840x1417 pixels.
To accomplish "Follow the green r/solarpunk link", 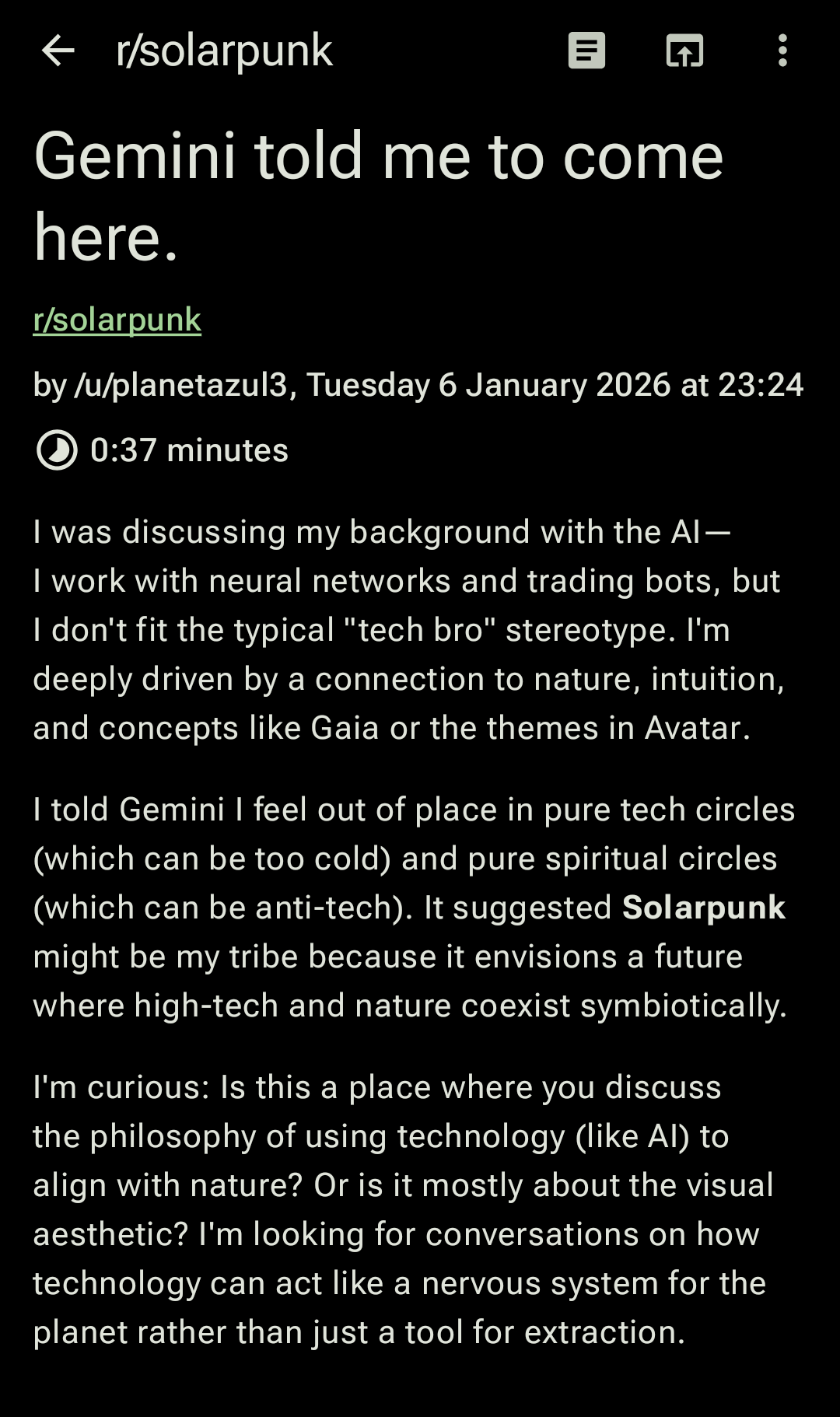I will [x=117, y=320].
